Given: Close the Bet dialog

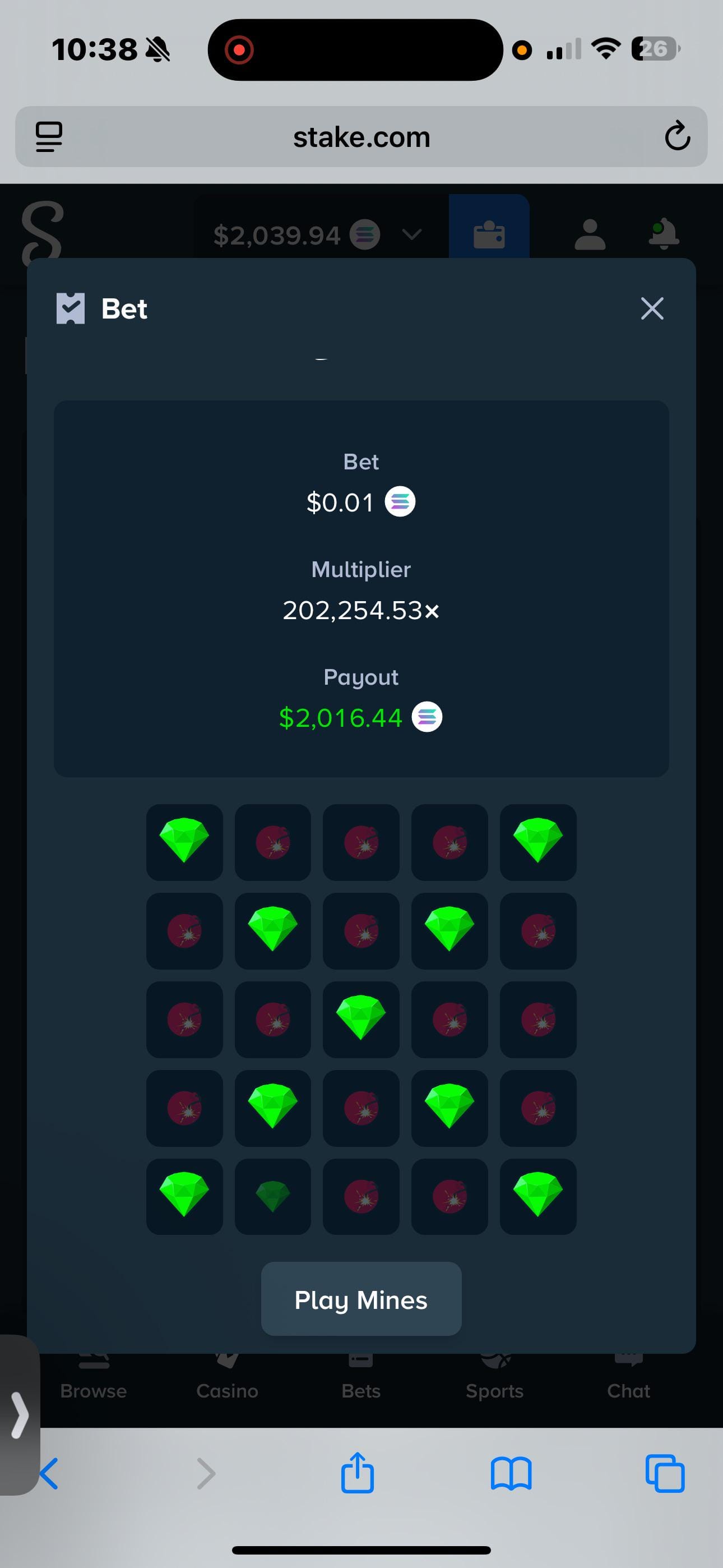Looking at the screenshot, I should (x=652, y=308).
